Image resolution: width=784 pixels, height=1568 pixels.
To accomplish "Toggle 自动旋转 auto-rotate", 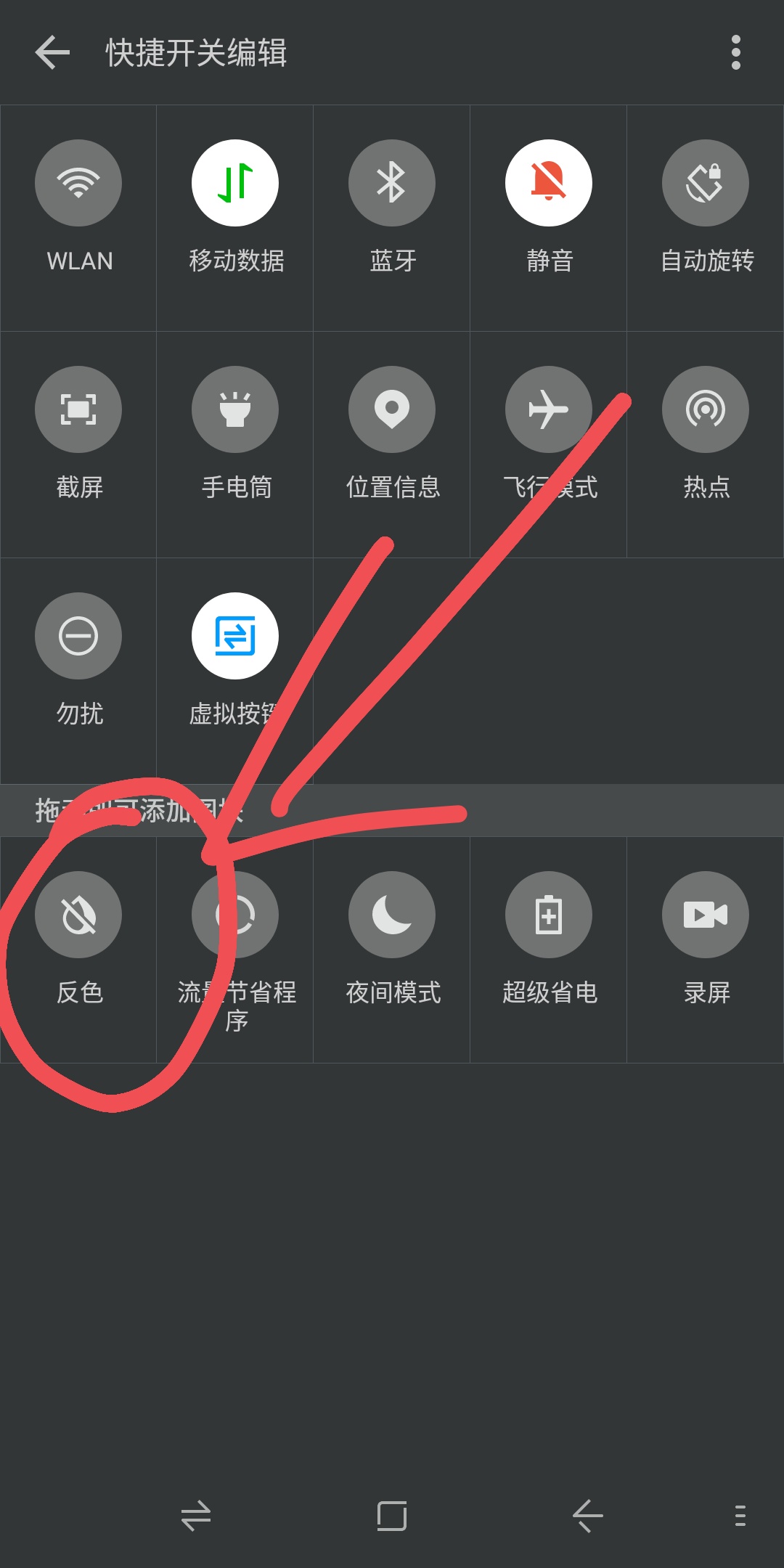I will click(704, 183).
